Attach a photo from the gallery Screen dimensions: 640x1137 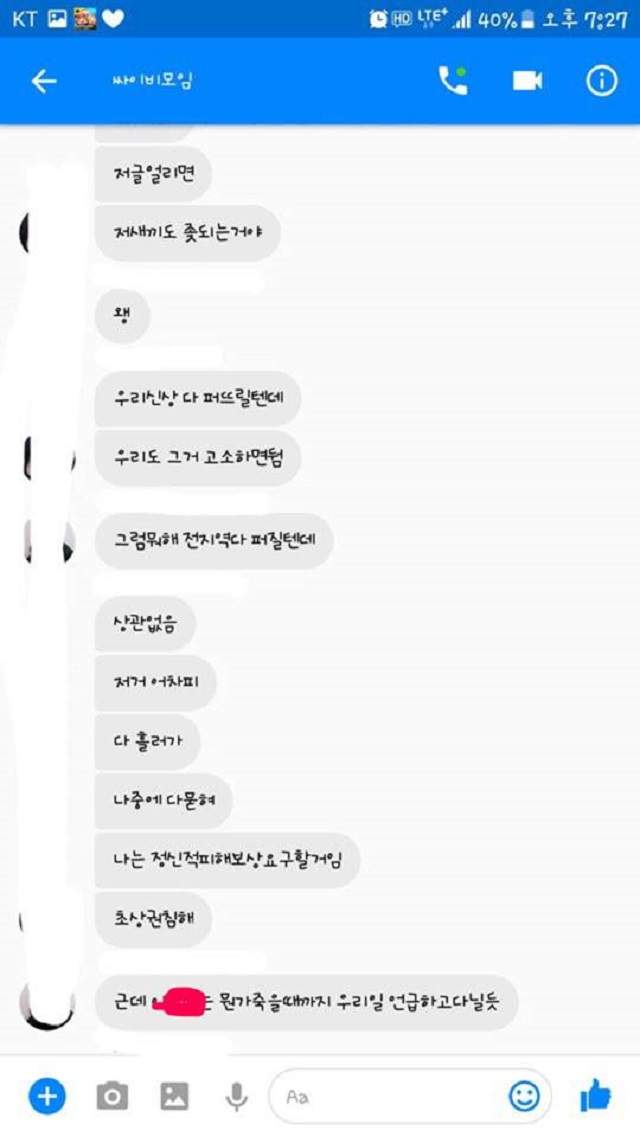click(174, 1096)
